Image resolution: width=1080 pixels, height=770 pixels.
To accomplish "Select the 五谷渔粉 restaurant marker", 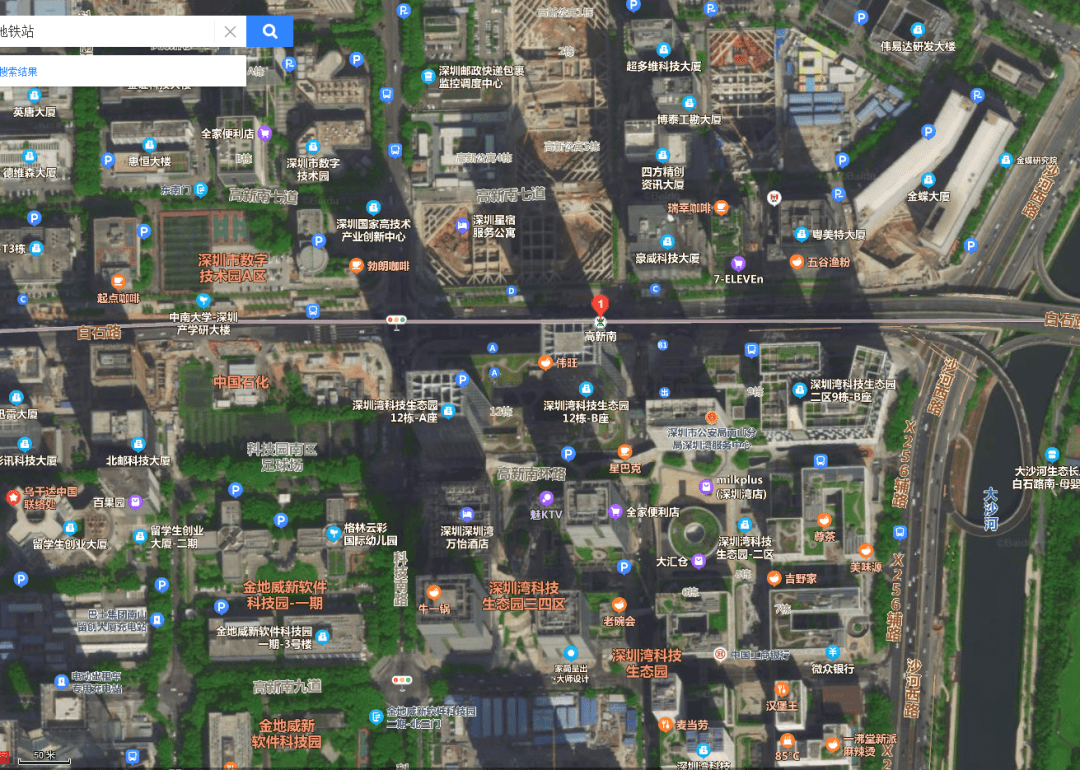I will click(797, 262).
